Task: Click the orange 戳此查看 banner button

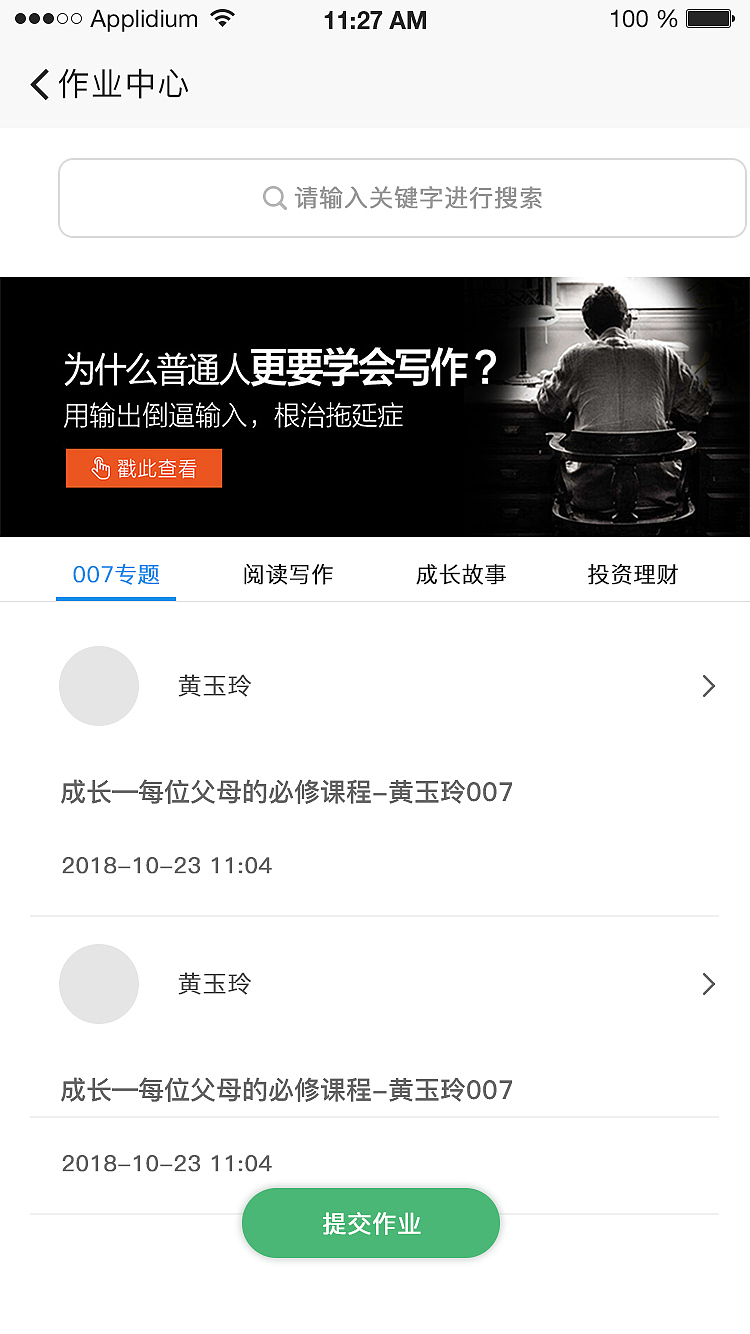Action: [143, 467]
